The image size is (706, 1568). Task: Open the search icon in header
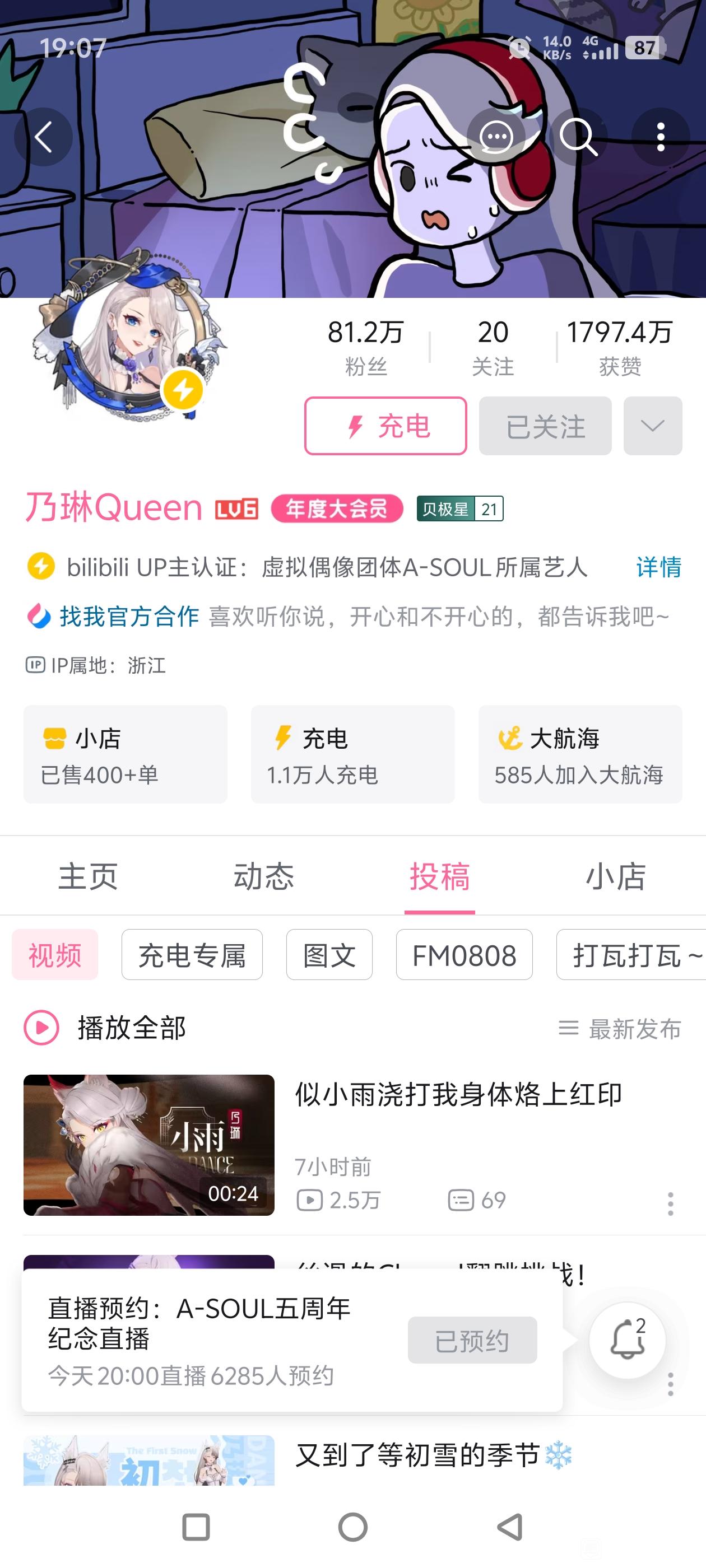(x=578, y=137)
